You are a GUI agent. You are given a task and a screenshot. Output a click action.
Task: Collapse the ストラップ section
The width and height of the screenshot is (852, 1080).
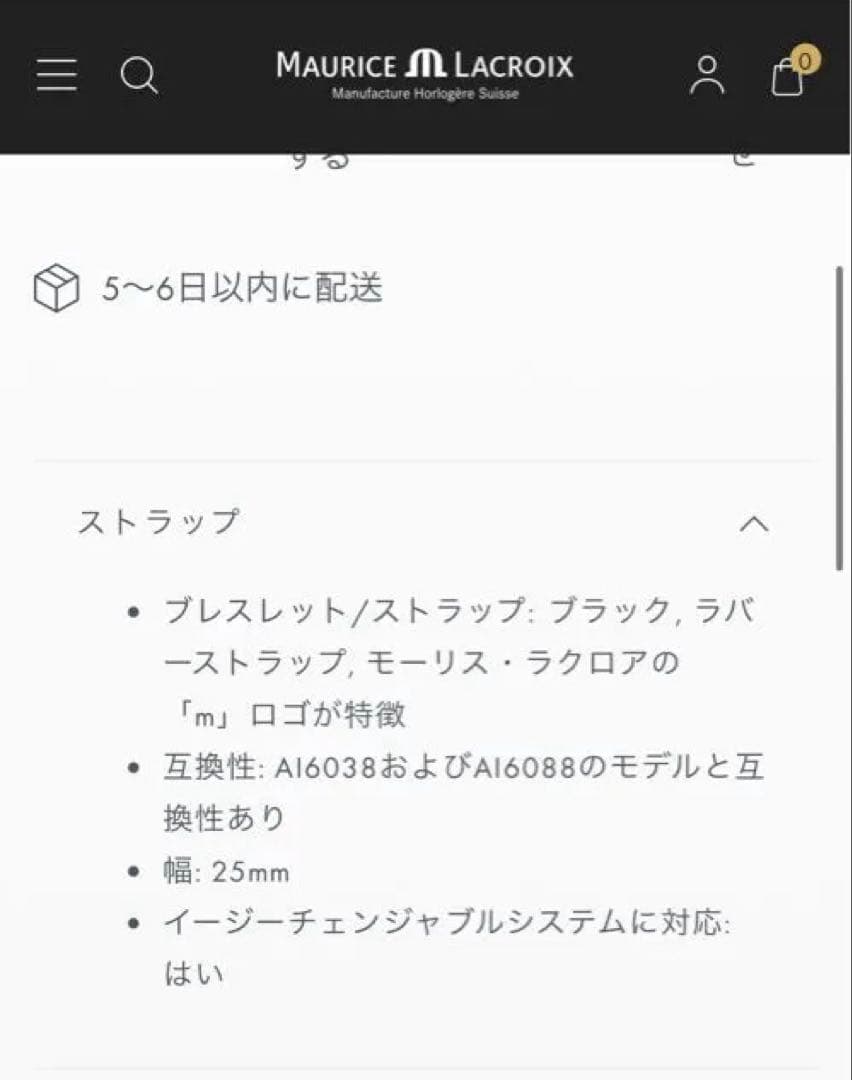point(754,523)
